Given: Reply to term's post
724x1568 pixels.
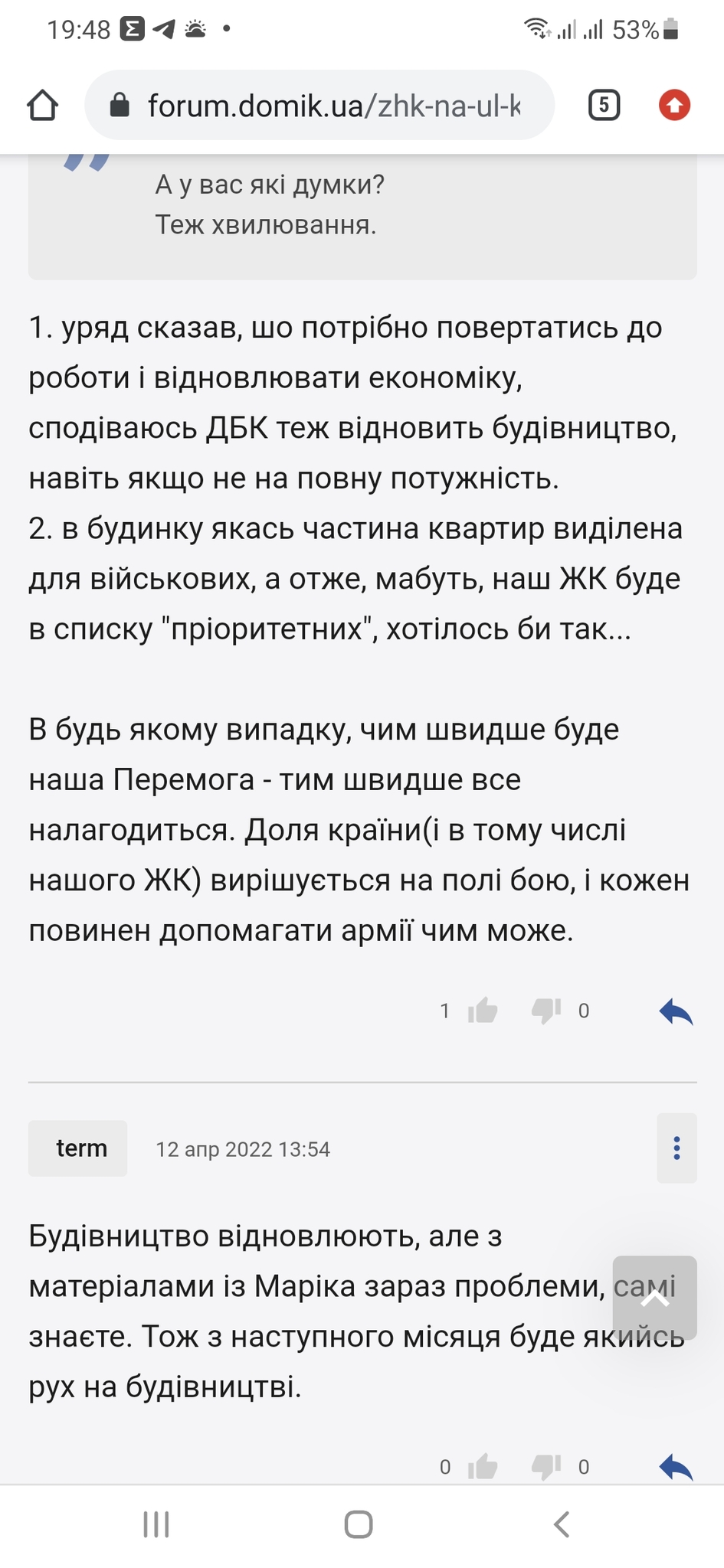Looking at the screenshot, I should click(x=676, y=1467).
